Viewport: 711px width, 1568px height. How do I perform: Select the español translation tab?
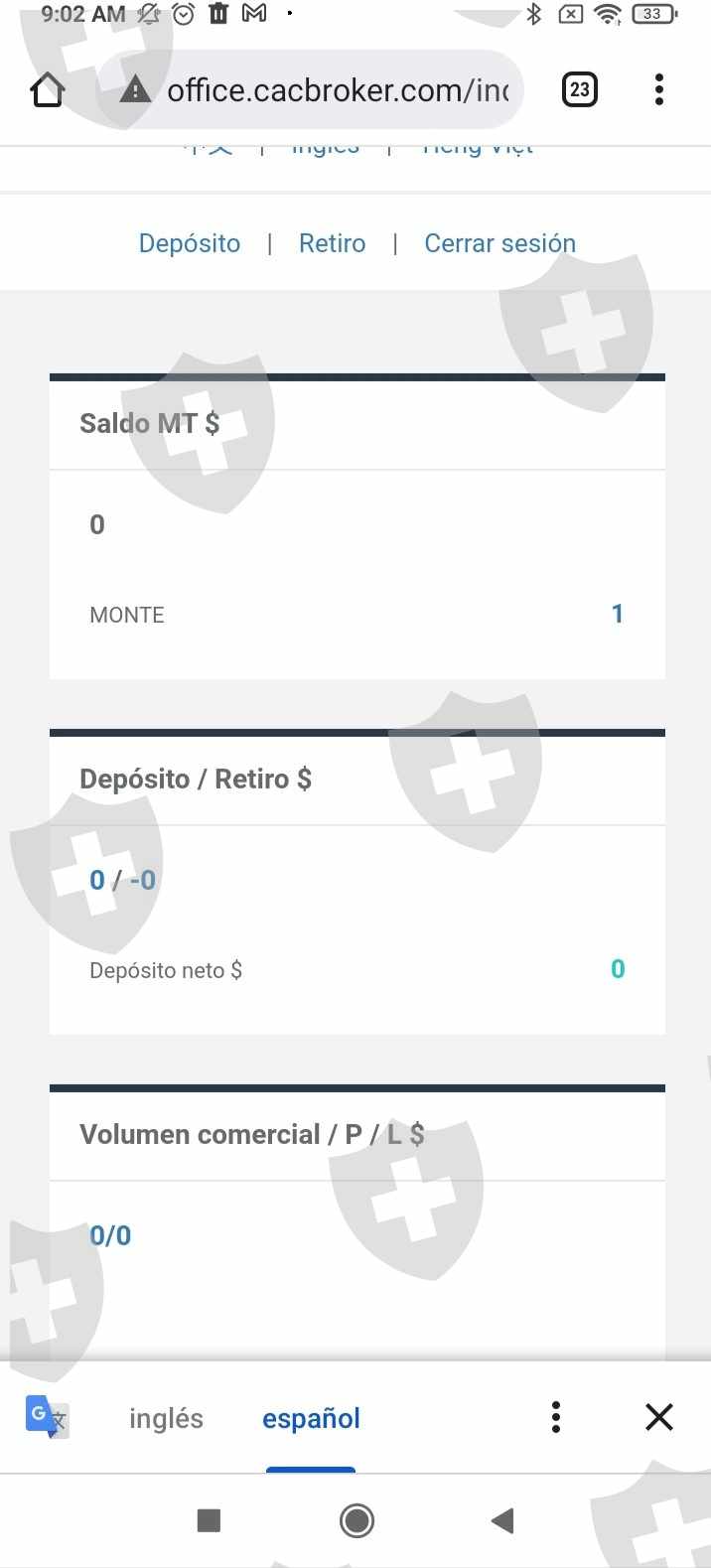coord(311,1418)
